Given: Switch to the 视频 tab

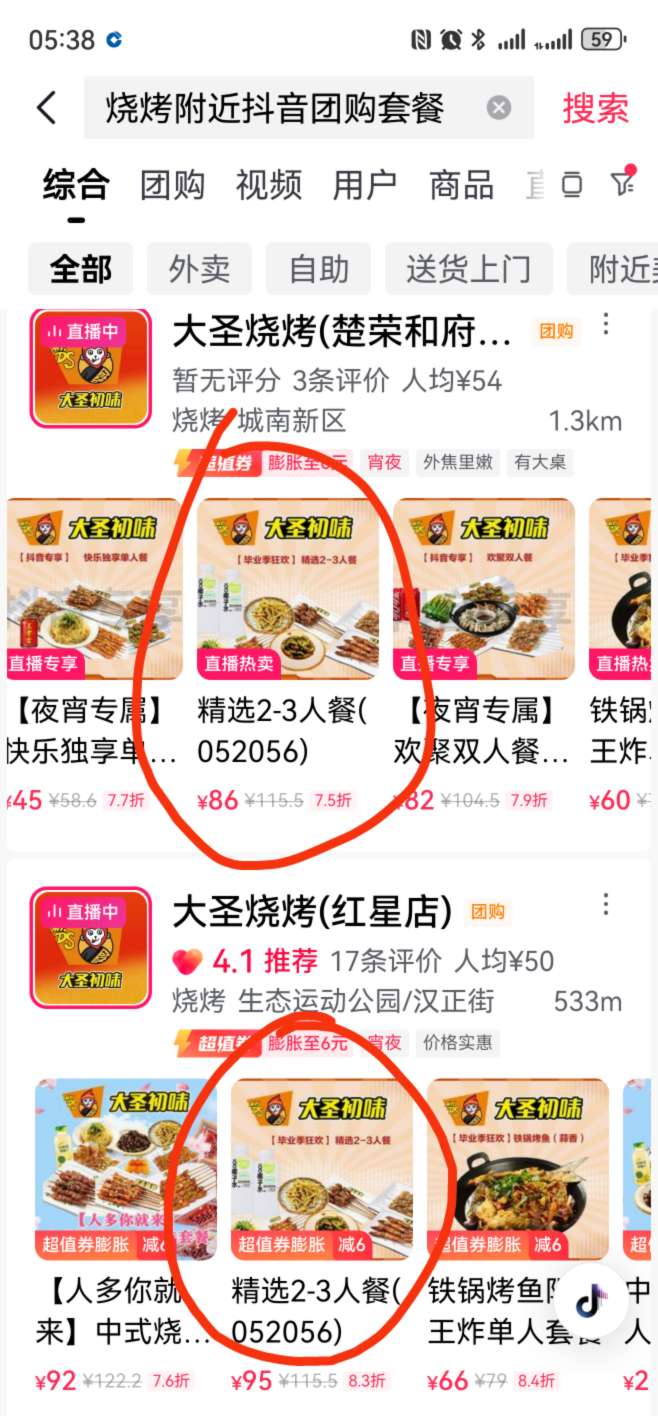Looking at the screenshot, I should click(x=268, y=185).
